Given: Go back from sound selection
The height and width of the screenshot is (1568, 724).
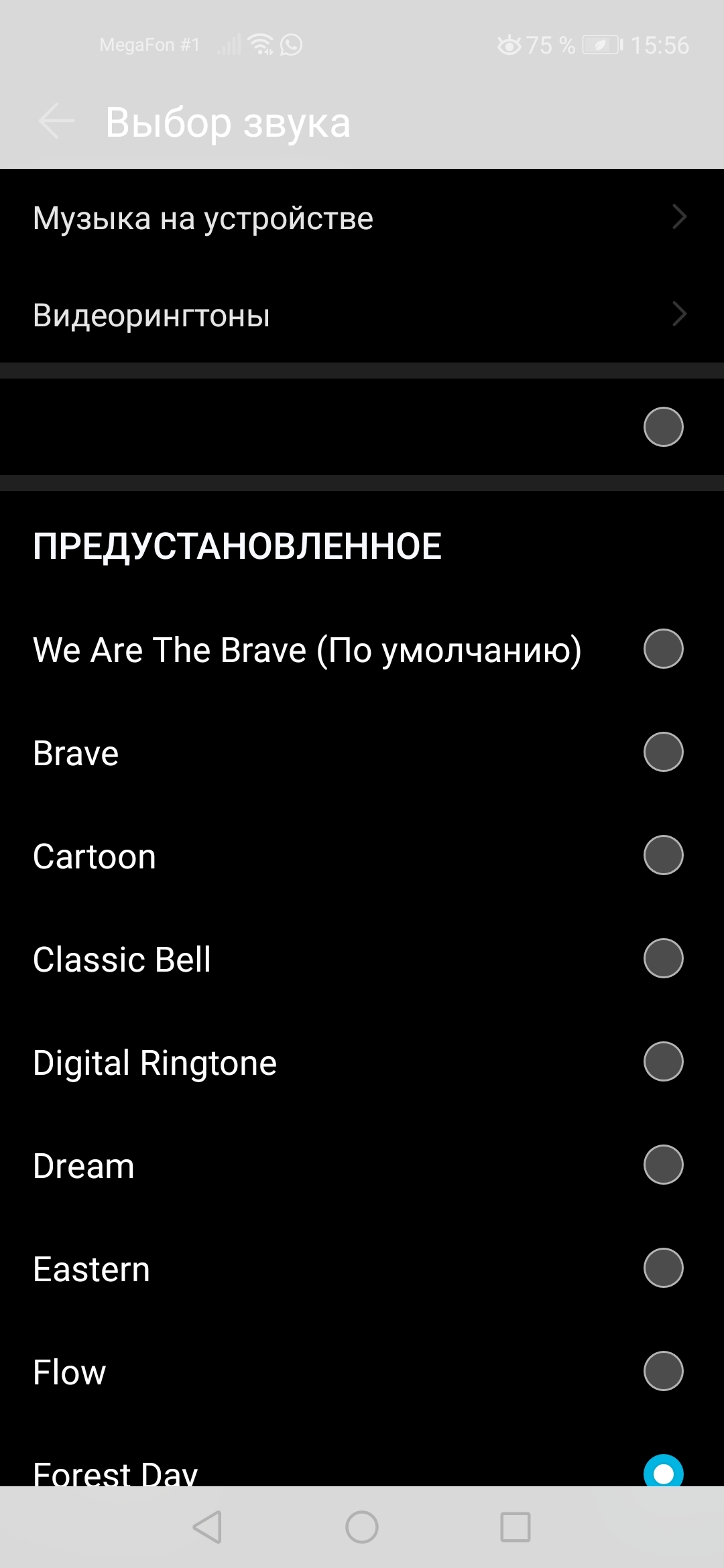Looking at the screenshot, I should point(56,121).
